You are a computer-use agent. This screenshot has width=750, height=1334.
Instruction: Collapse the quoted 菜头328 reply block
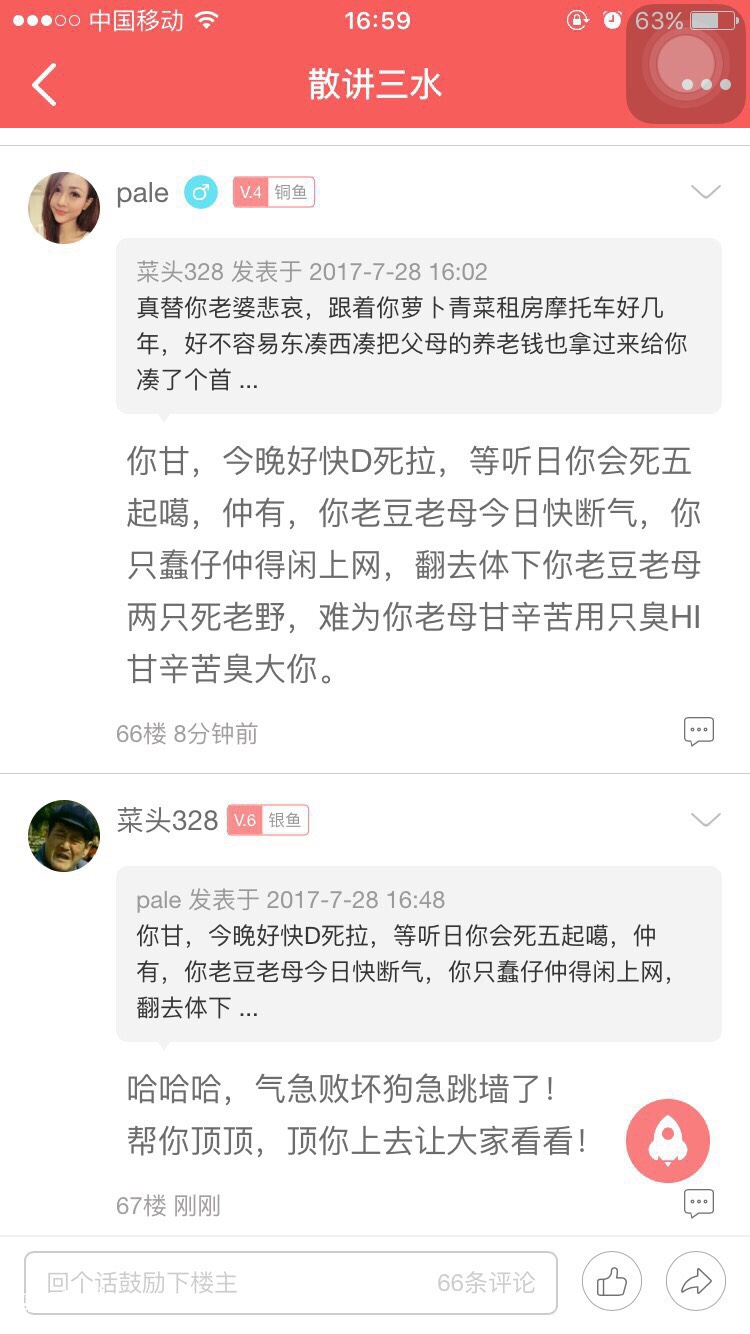420,325
